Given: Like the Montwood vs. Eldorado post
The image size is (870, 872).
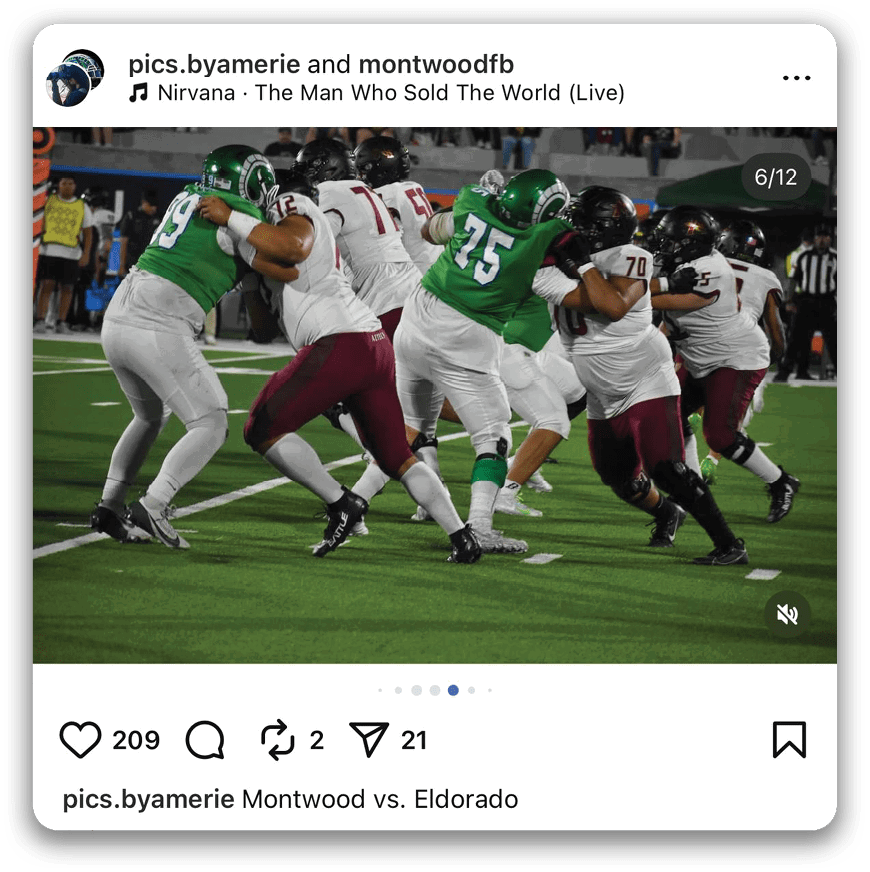Looking at the screenshot, I should coord(81,740).
